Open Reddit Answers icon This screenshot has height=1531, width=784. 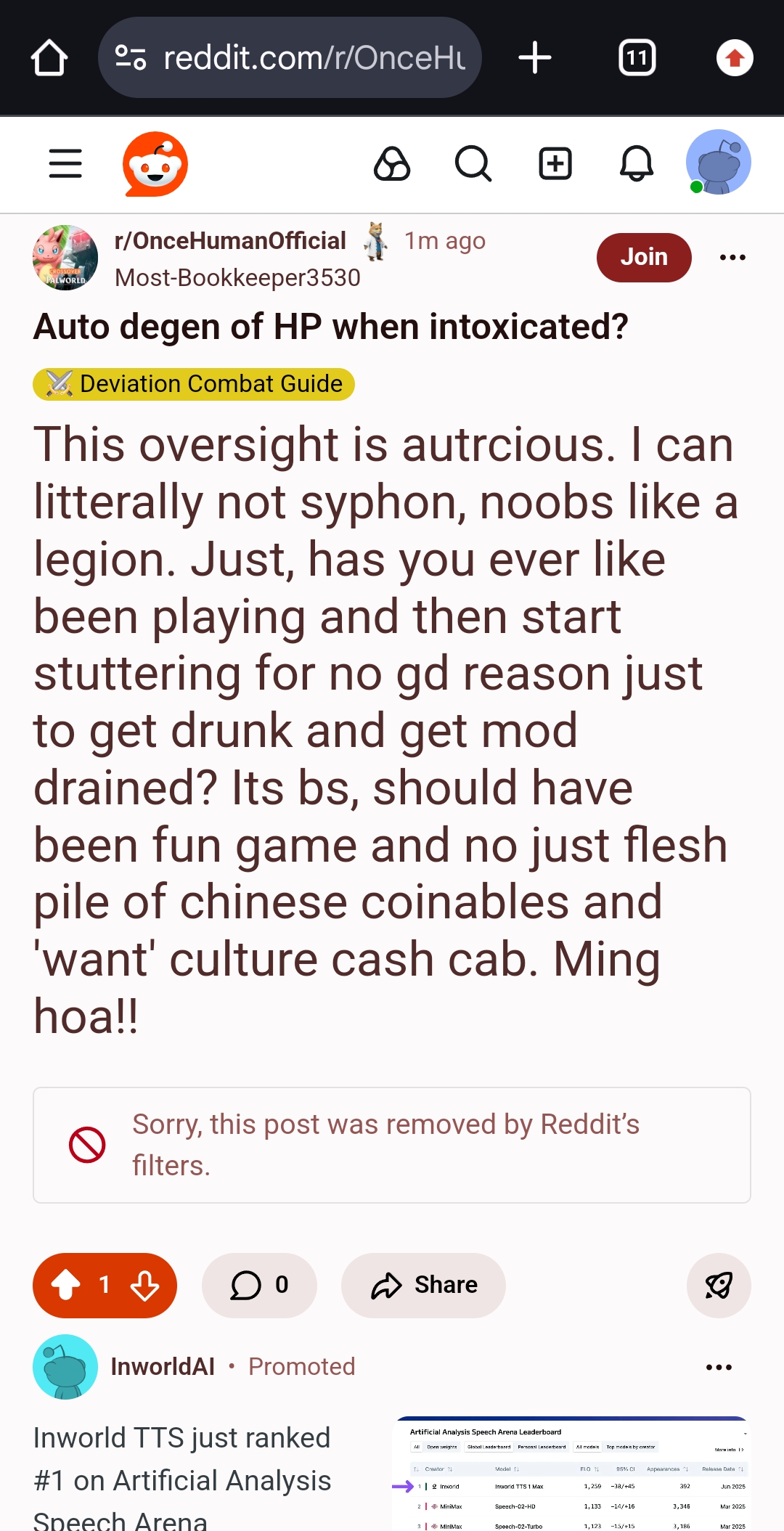(392, 163)
